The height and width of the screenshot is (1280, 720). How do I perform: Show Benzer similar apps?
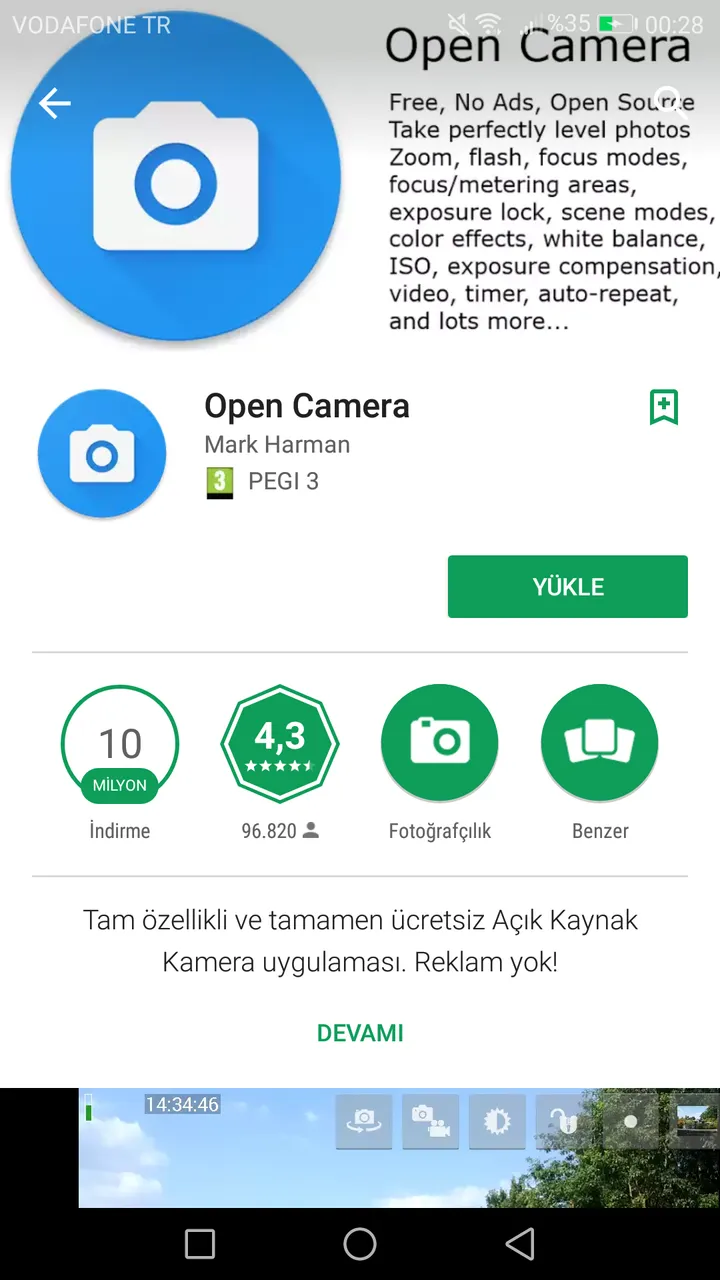[600, 744]
